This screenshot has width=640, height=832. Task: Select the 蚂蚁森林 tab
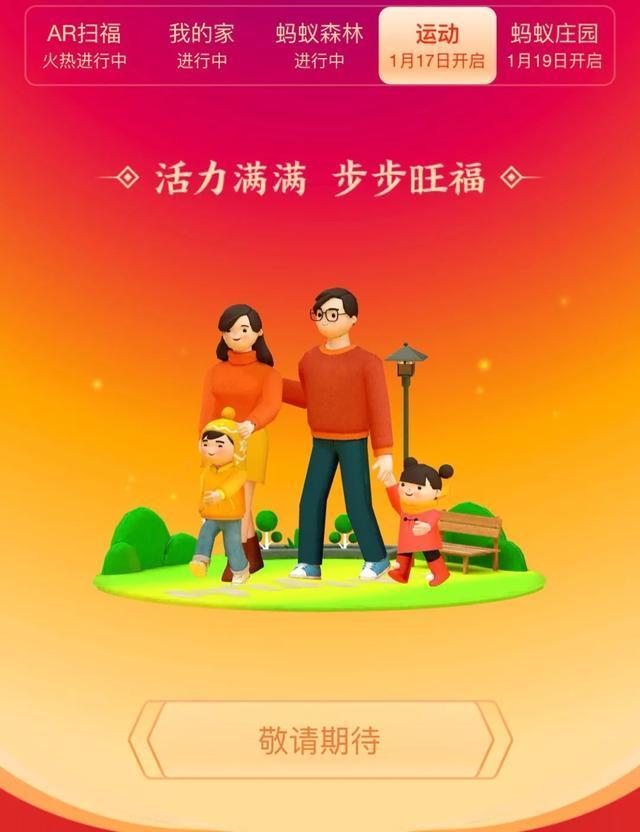click(319, 45)
